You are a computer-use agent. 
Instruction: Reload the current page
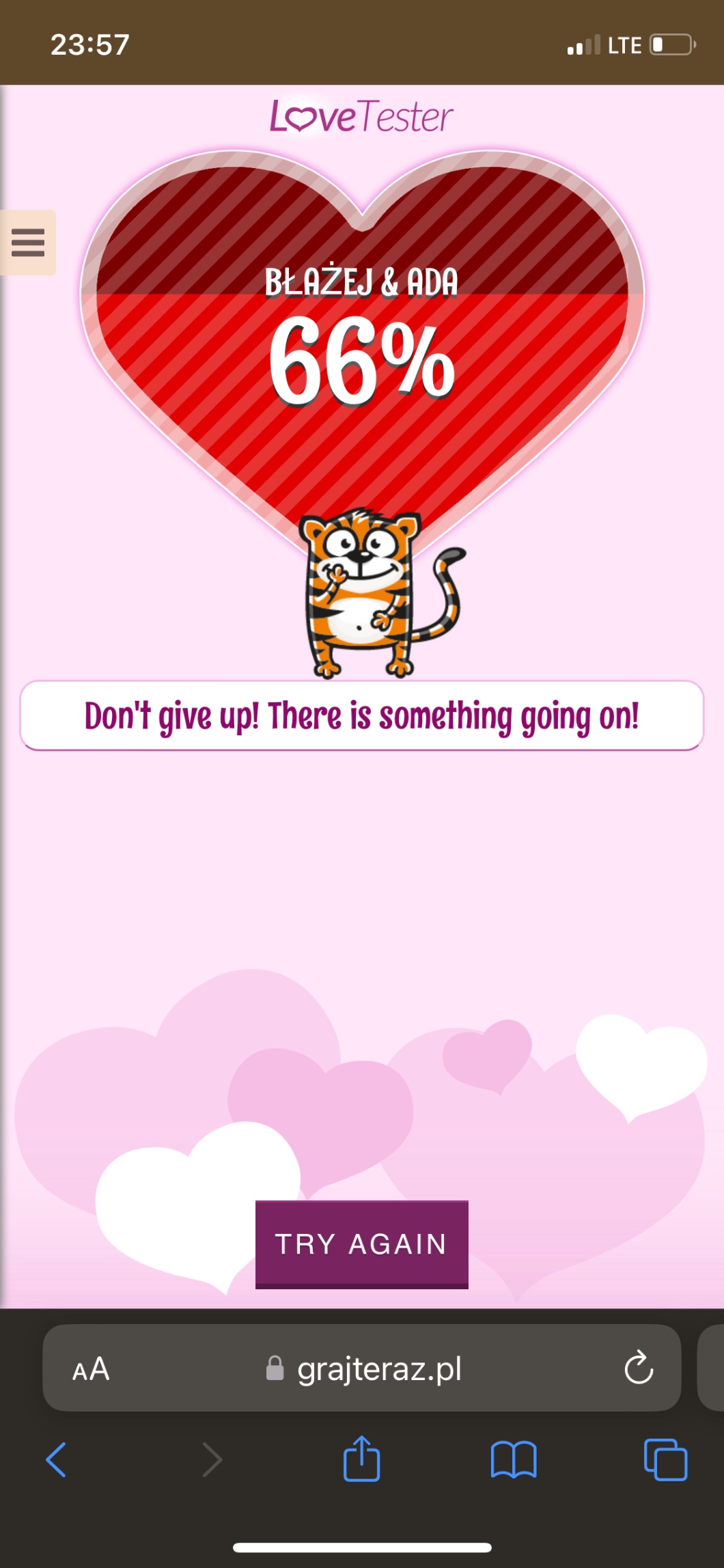[638, 1368]
